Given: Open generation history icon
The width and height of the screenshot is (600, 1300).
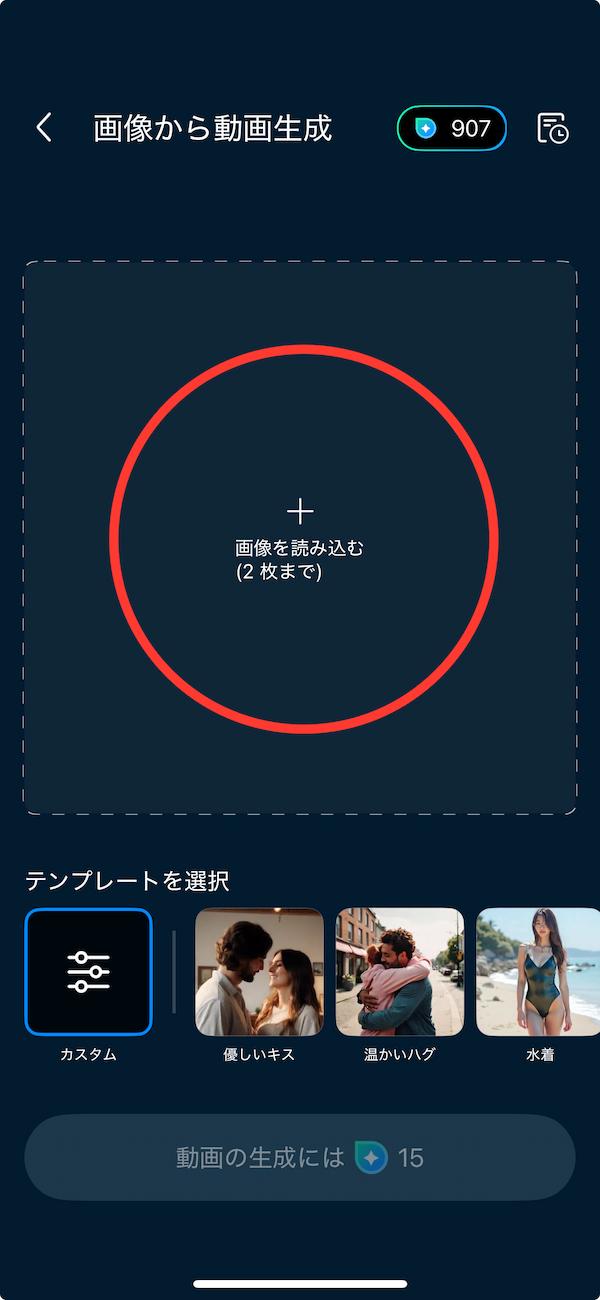Looking at the screenshot, I should point(553,128).
